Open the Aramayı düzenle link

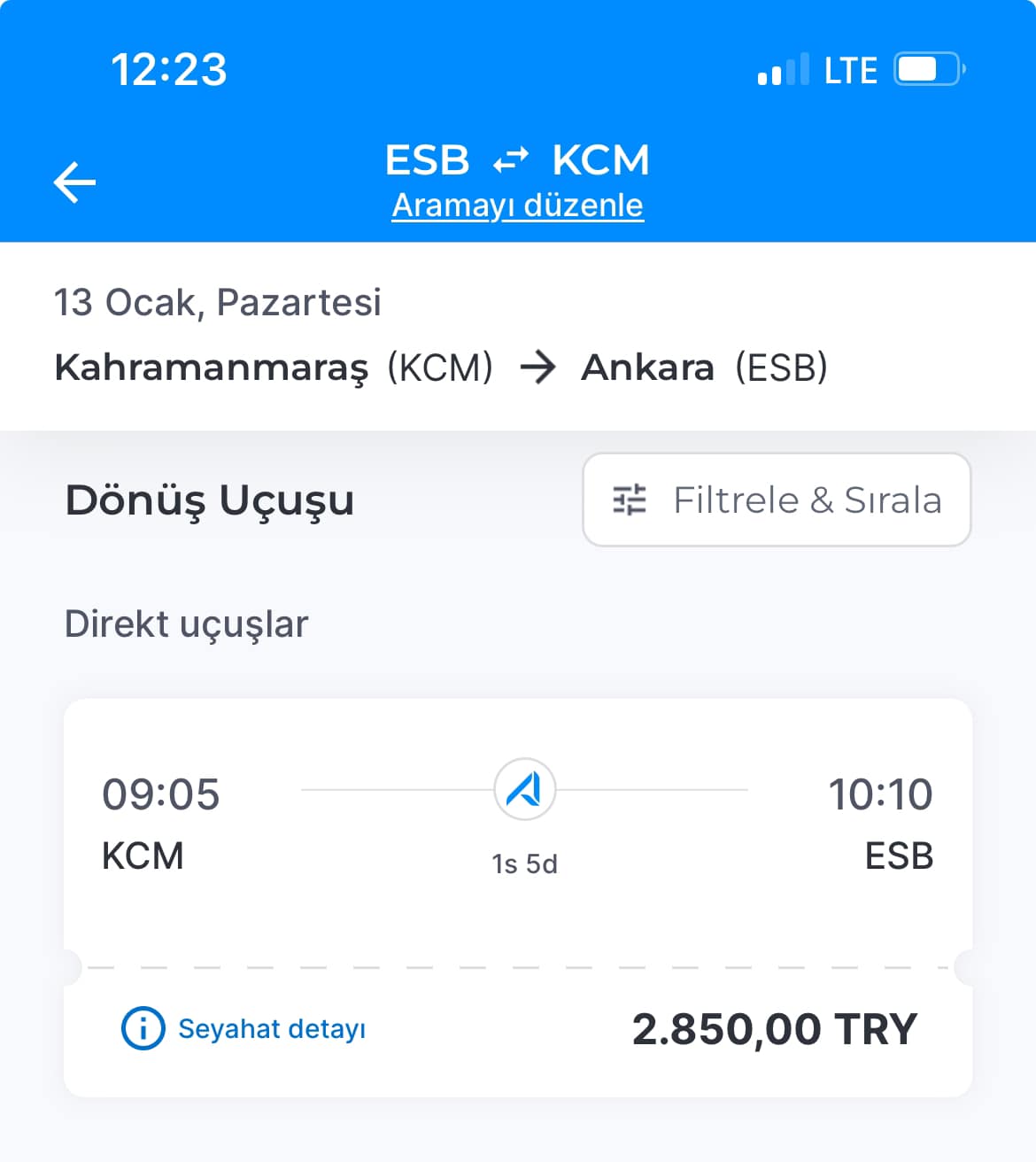click(x=517, y=205)
